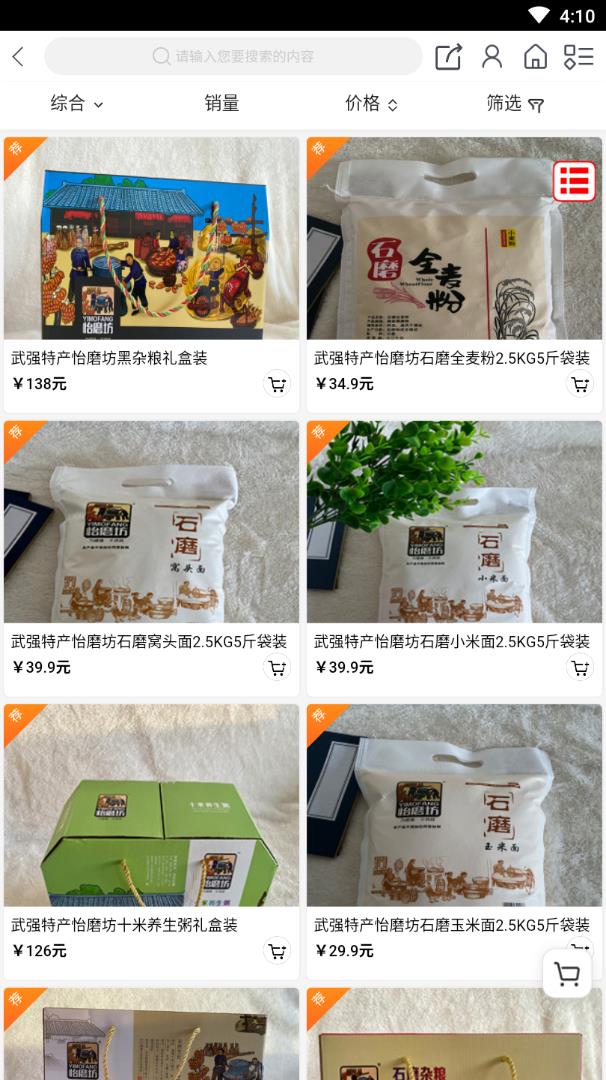
Task: Open the floating shopping cart
Action: 567,974
